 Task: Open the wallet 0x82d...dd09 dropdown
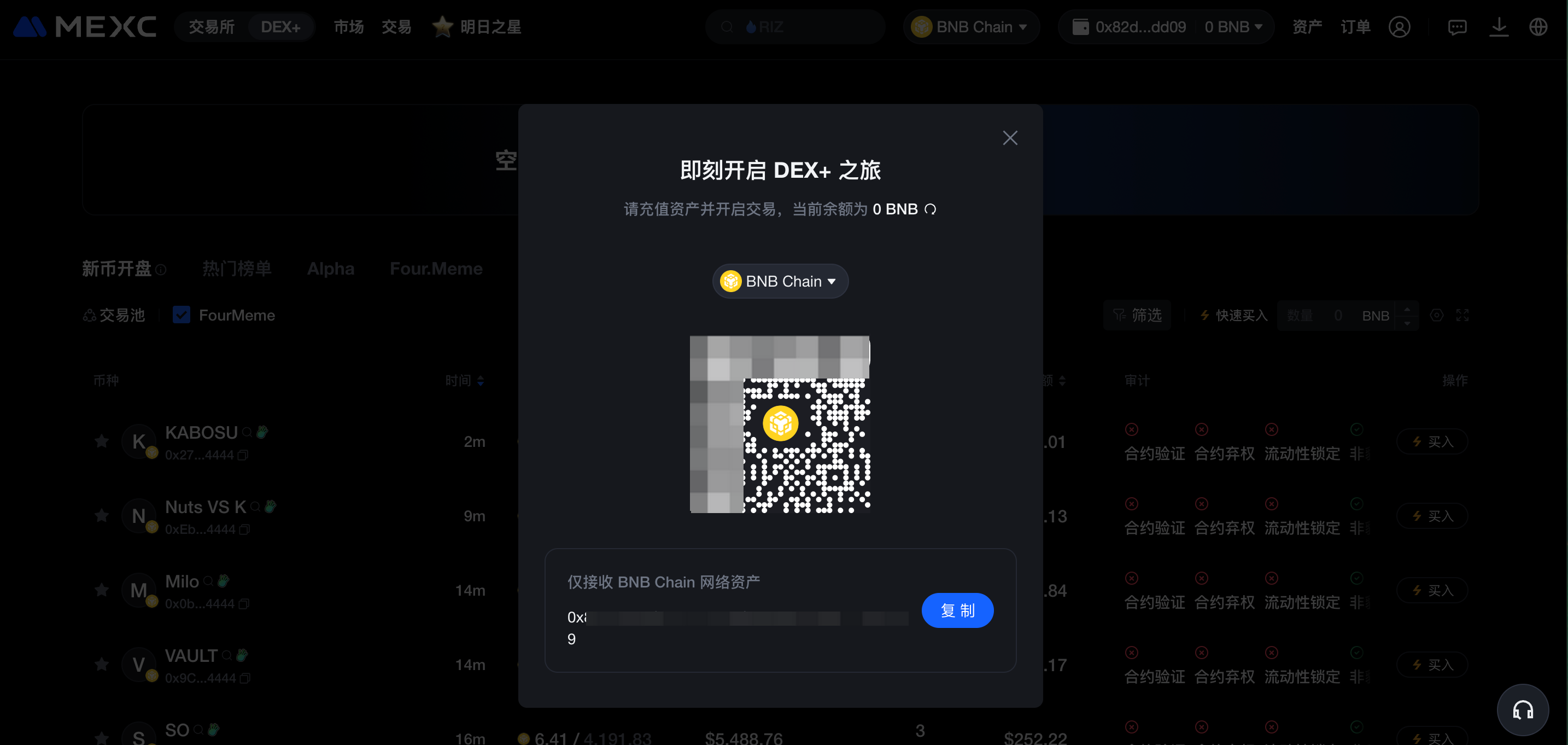coord(1166,27)
